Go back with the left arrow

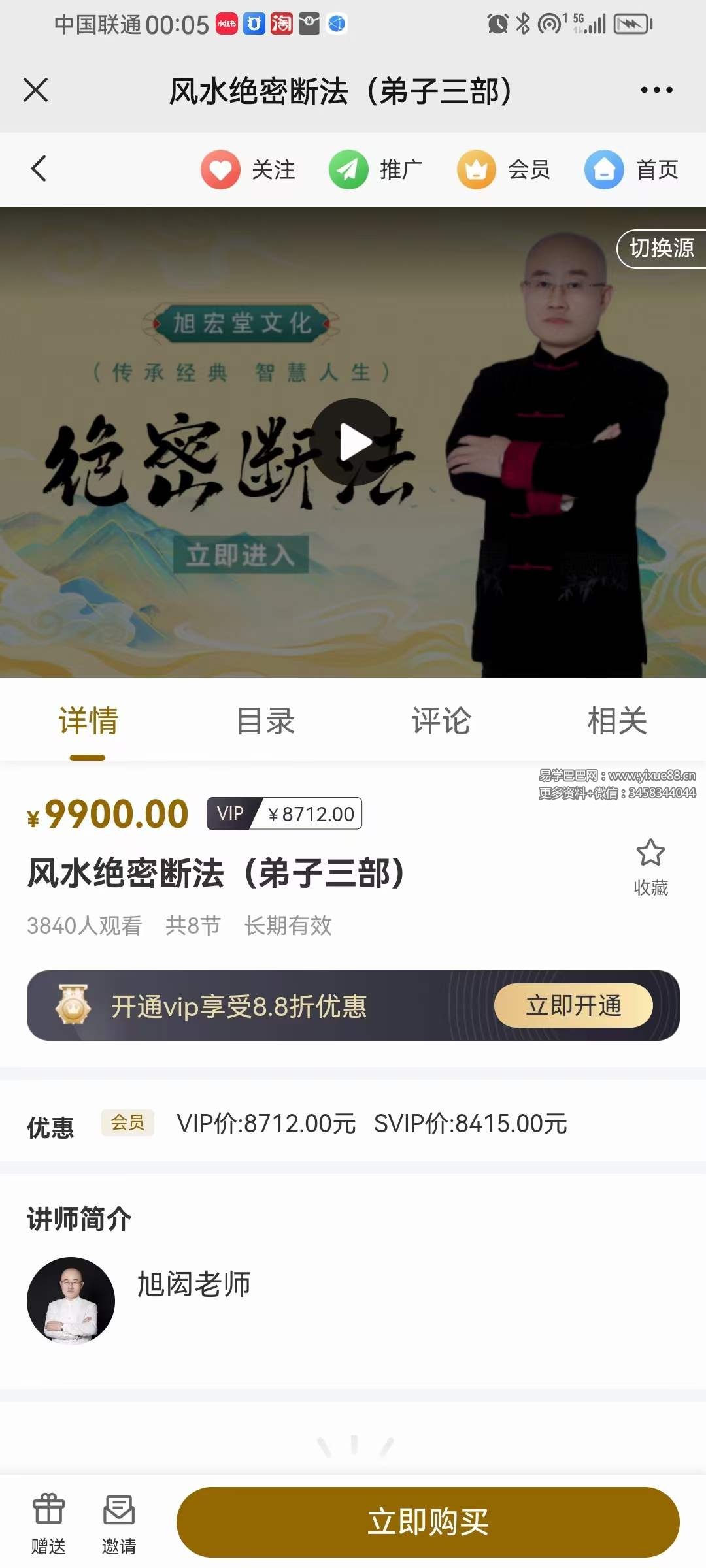point(39,169)
